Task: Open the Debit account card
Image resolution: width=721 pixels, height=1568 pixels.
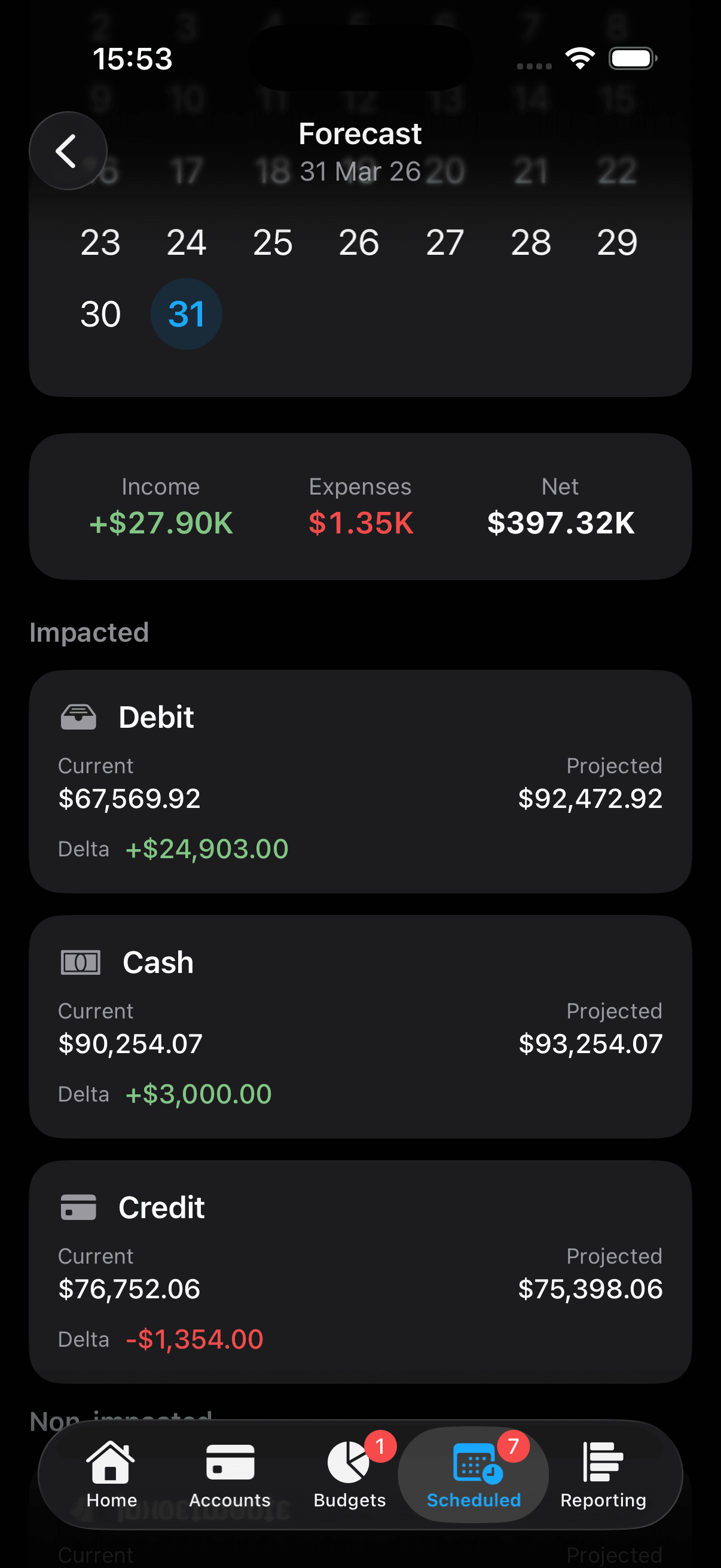Action: [x=360, y=781]
